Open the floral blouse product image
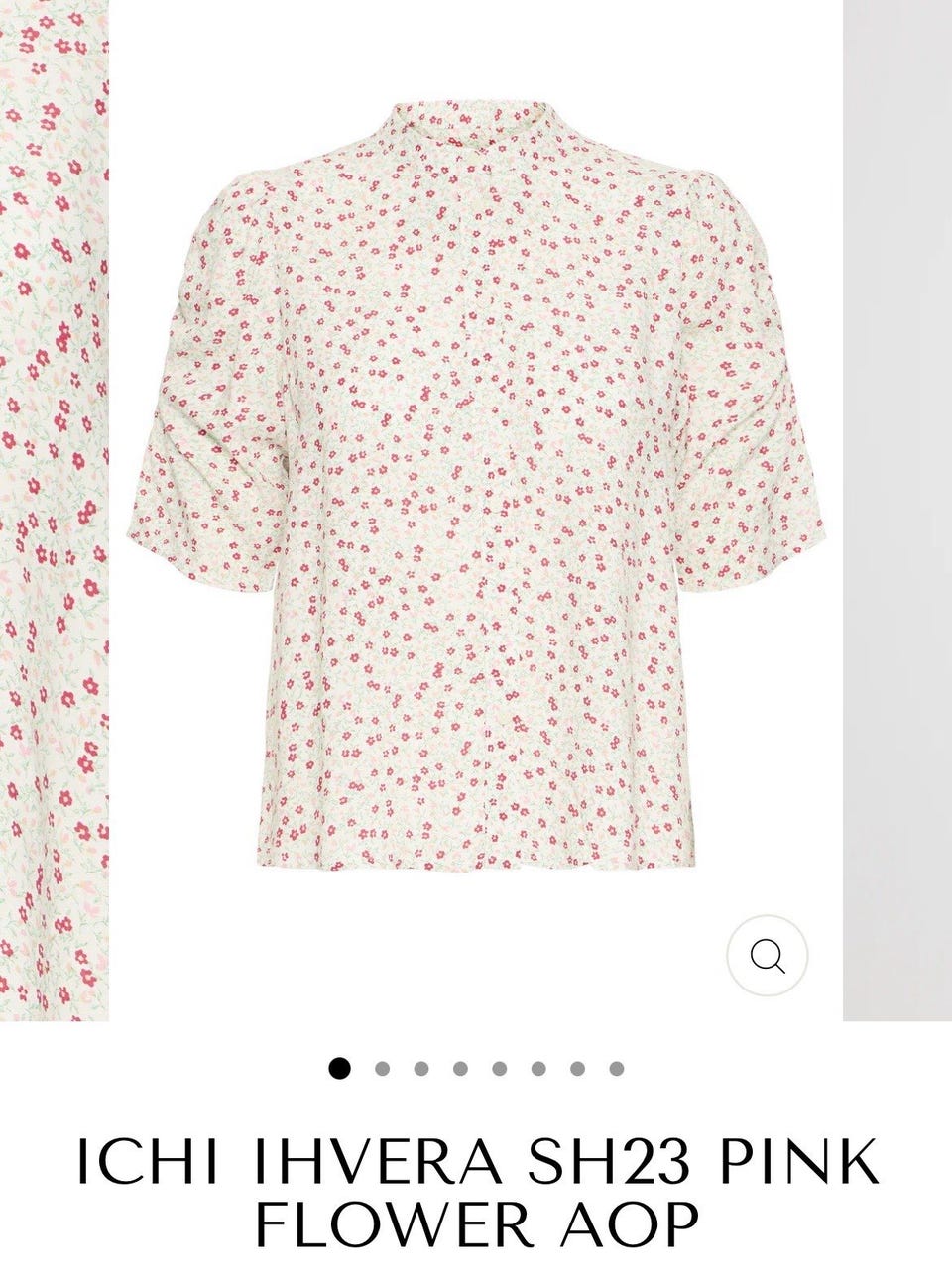The image size is (952, 1281). [x=476, y=486]
